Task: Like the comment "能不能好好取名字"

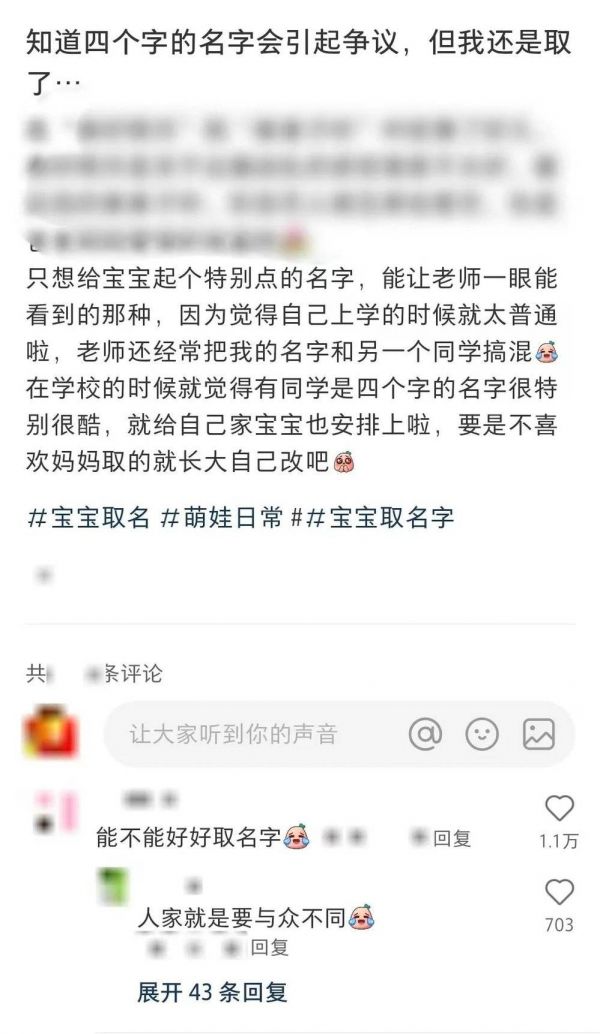Action: tap(559, 809)
